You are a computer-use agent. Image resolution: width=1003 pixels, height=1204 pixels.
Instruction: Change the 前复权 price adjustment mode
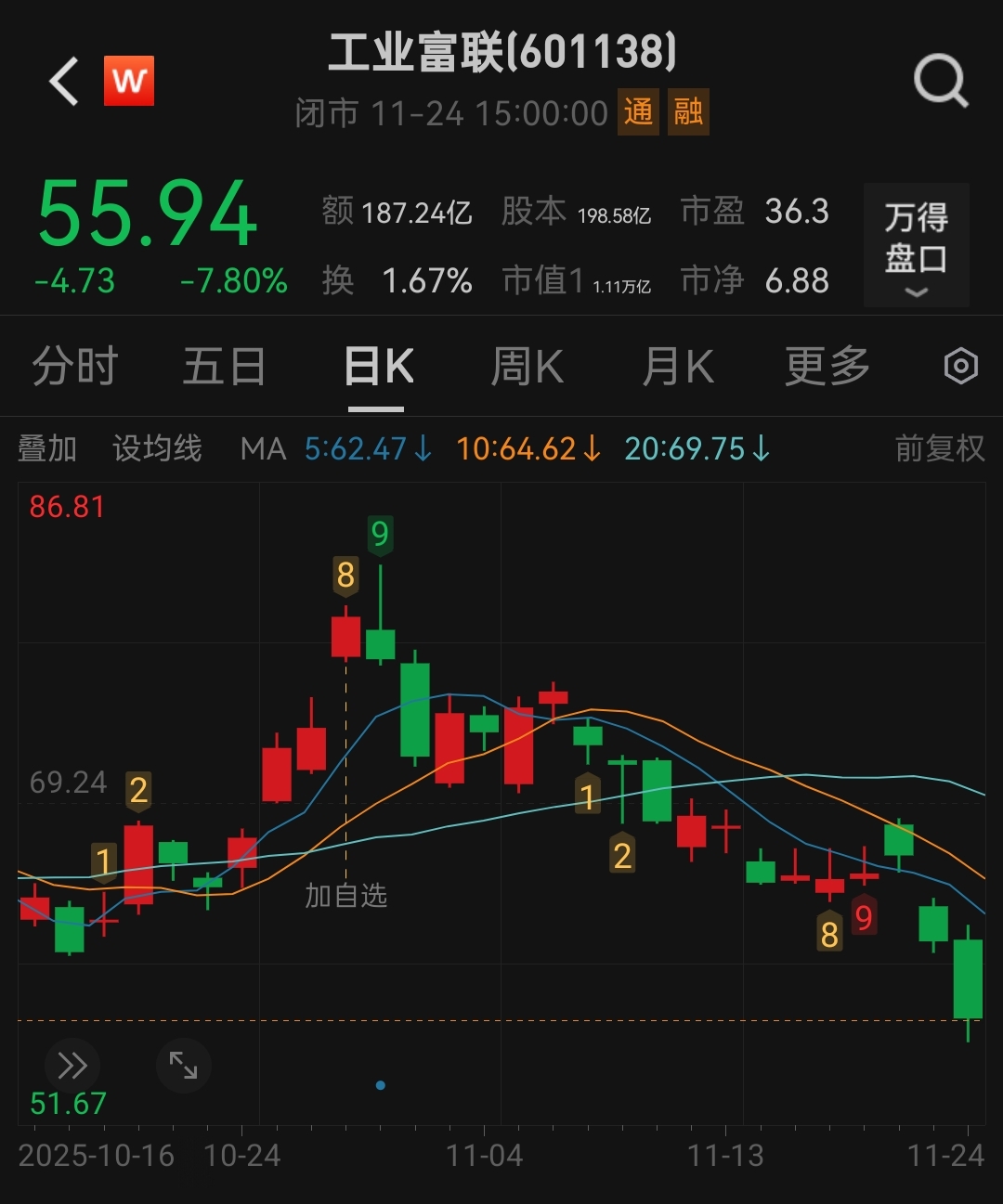(x=939, y=449)
